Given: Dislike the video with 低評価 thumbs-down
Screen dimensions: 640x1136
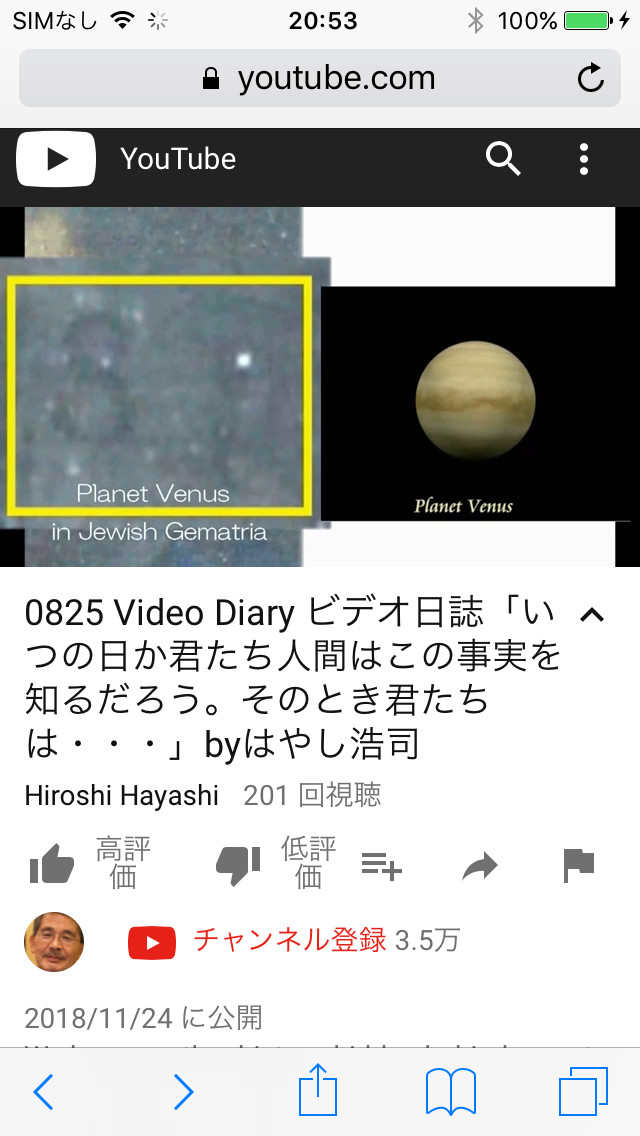Looking at the screenshot, I should 238,864.
